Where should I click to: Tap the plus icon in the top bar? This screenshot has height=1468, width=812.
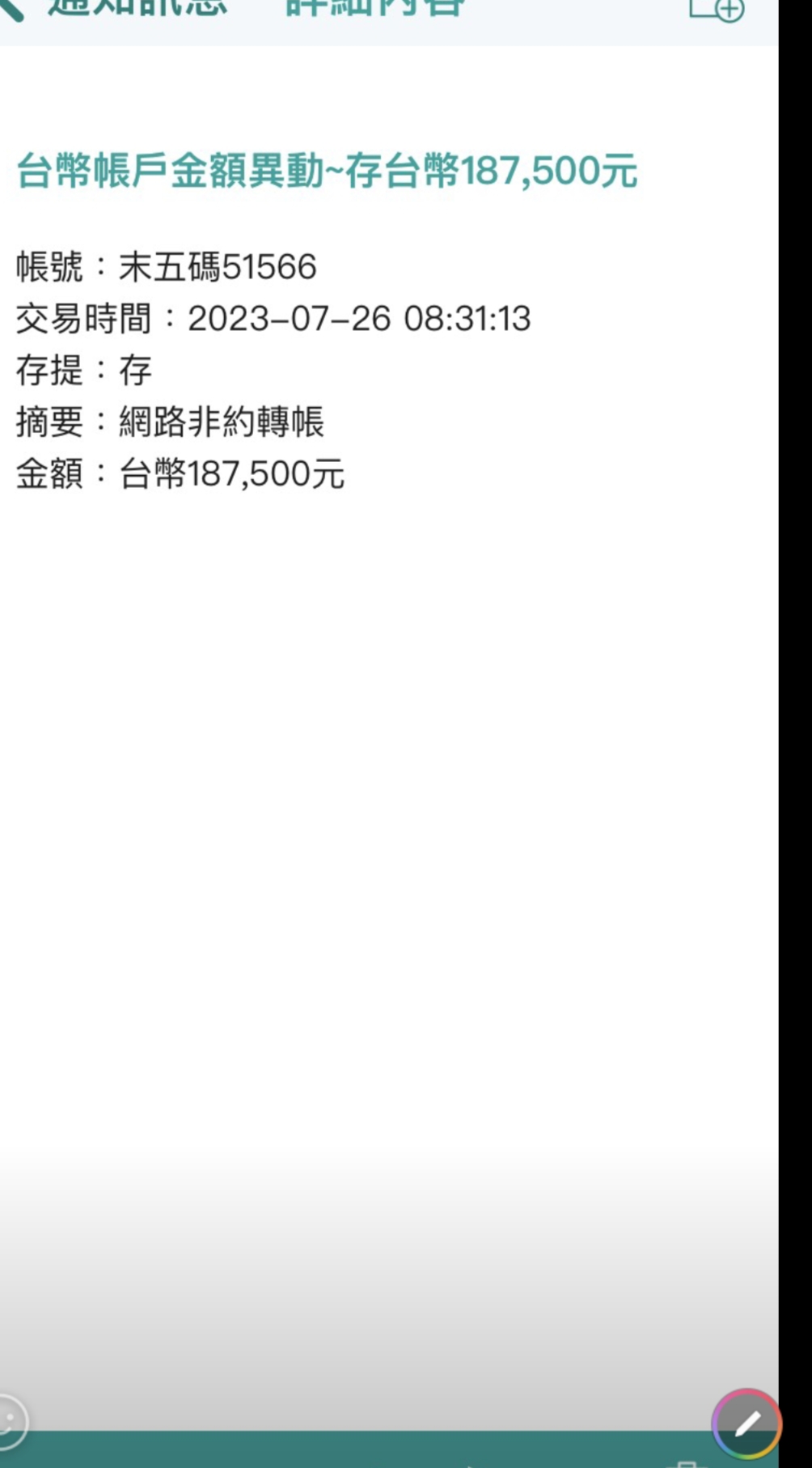(717, 10)
